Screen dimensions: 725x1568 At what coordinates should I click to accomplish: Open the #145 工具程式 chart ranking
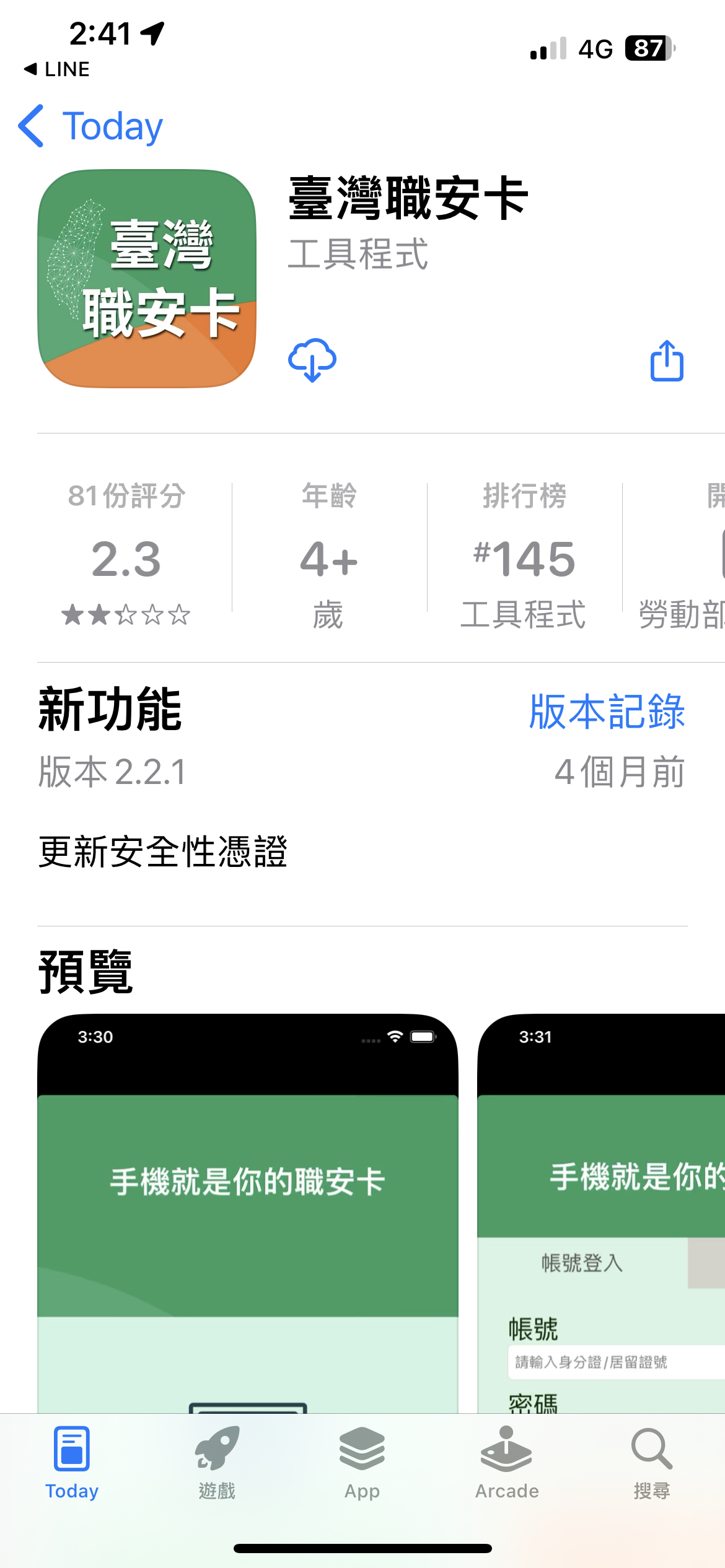pyautogui.click(x=524, y=554)
